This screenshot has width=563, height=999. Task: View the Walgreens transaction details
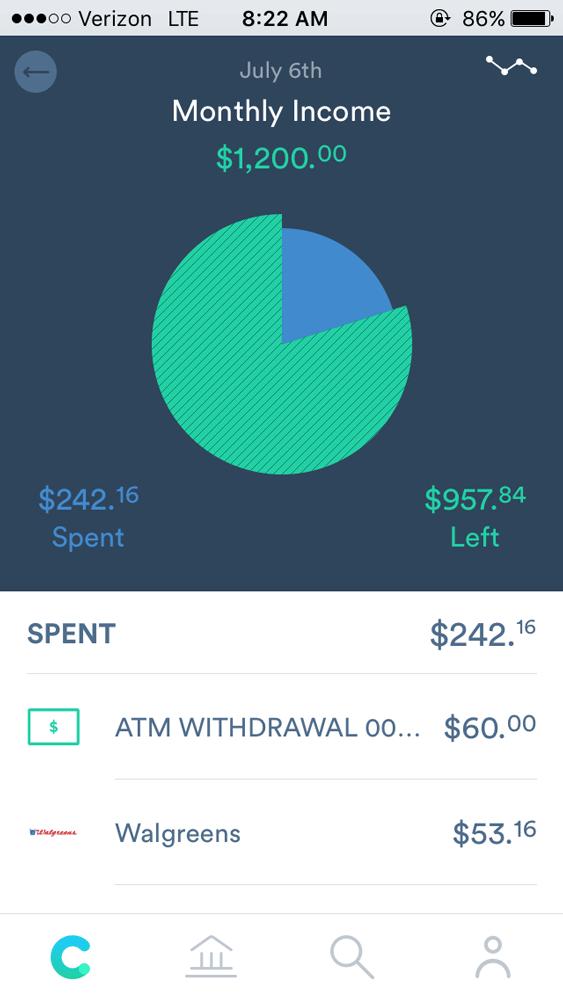282,833
